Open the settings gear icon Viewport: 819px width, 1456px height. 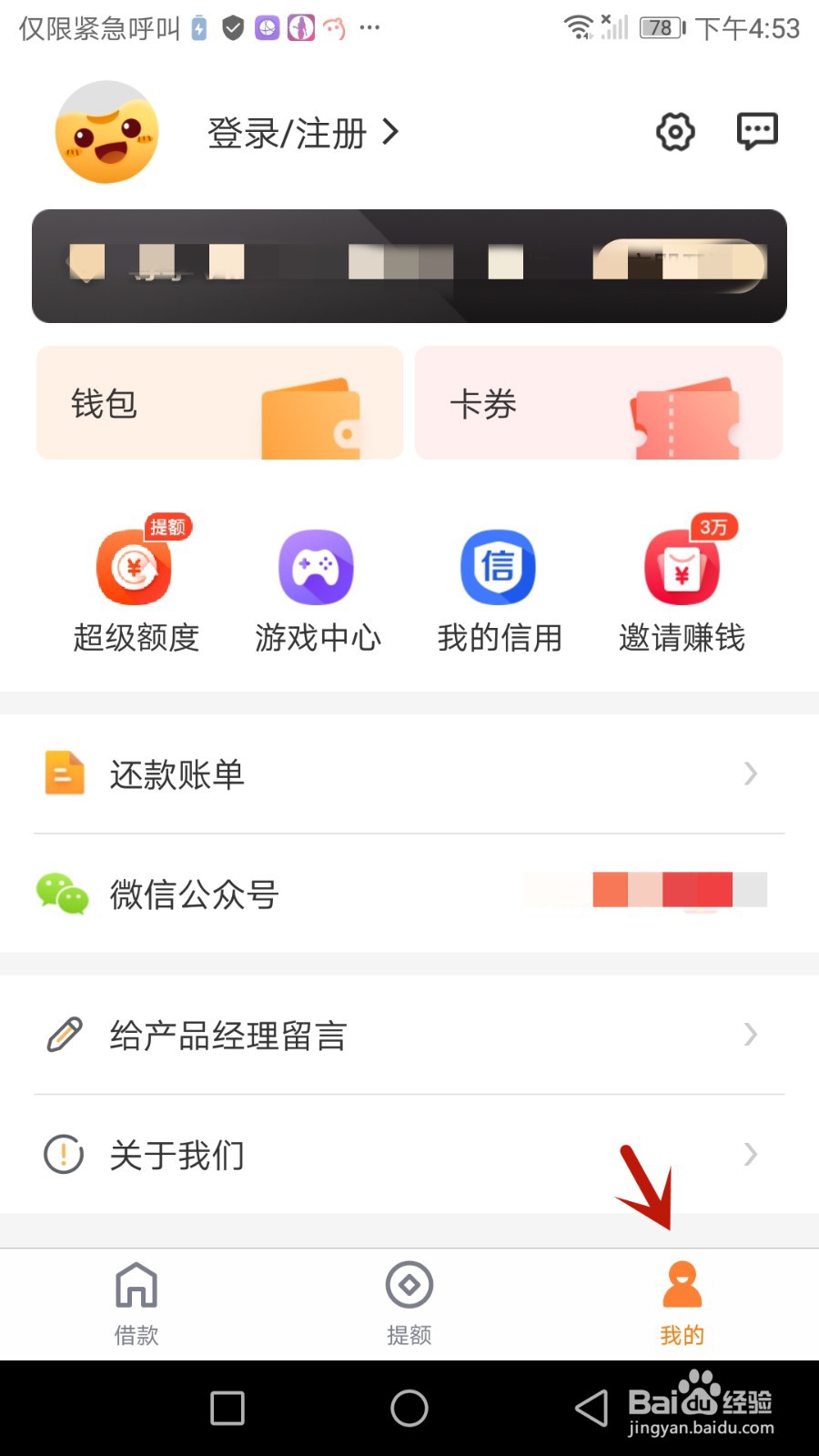[x=673, y=132]
